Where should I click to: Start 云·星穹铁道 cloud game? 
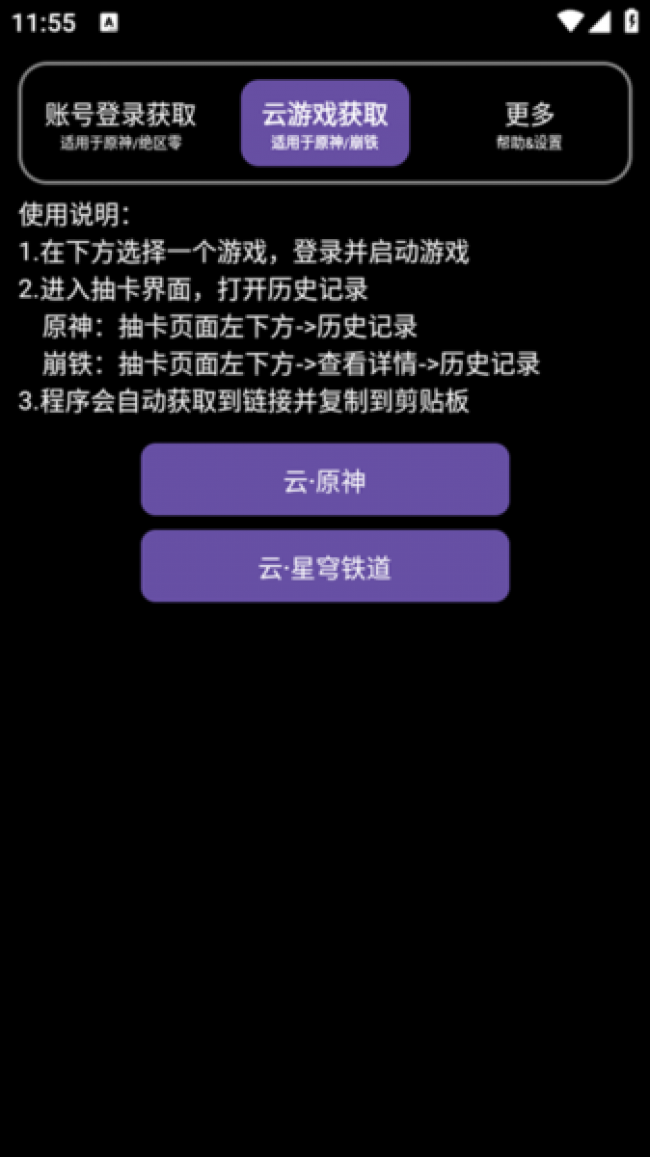click(325, 567)
